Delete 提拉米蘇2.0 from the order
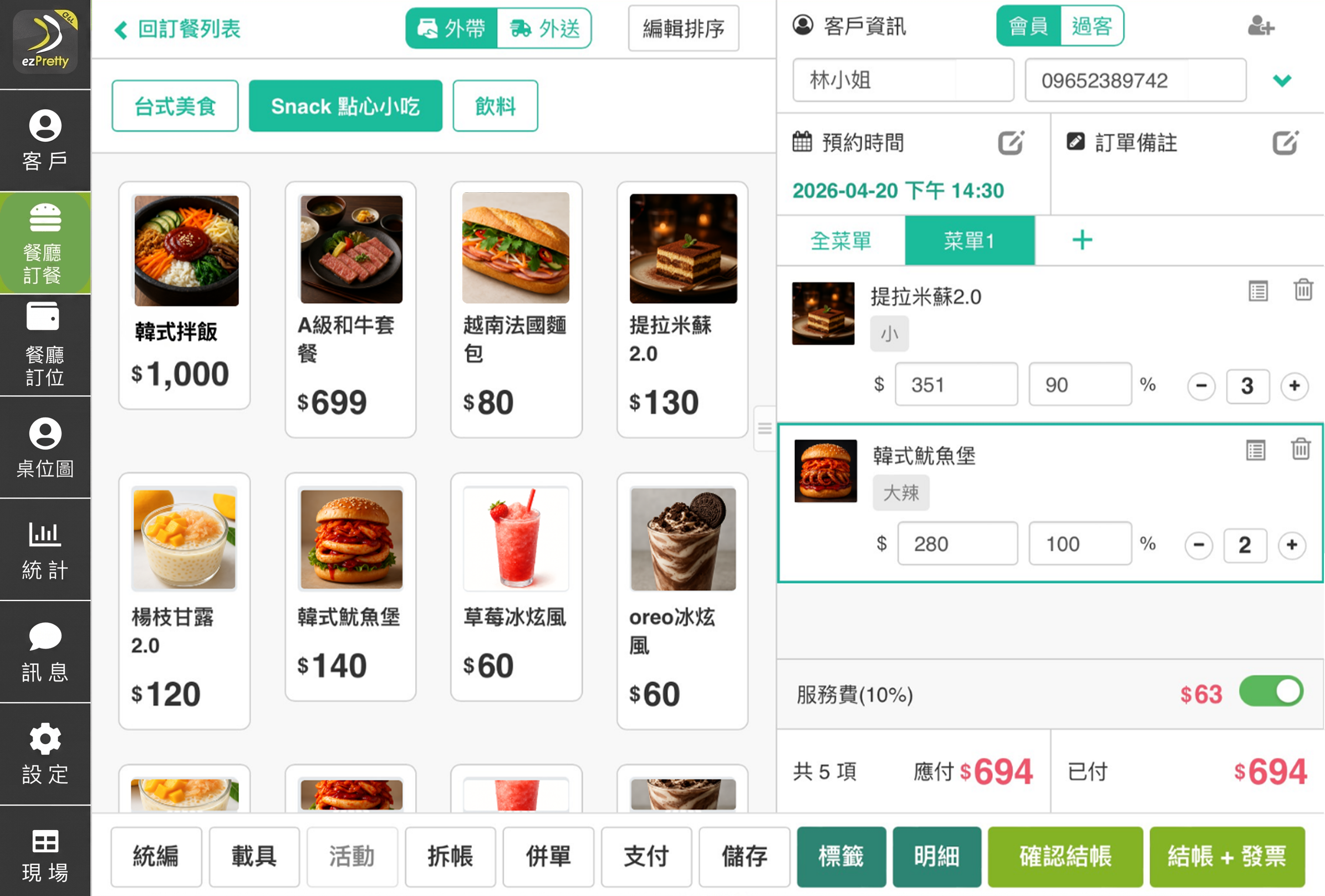The image size is (1325, 896). pyautogui.click(x=1303, y=291)
